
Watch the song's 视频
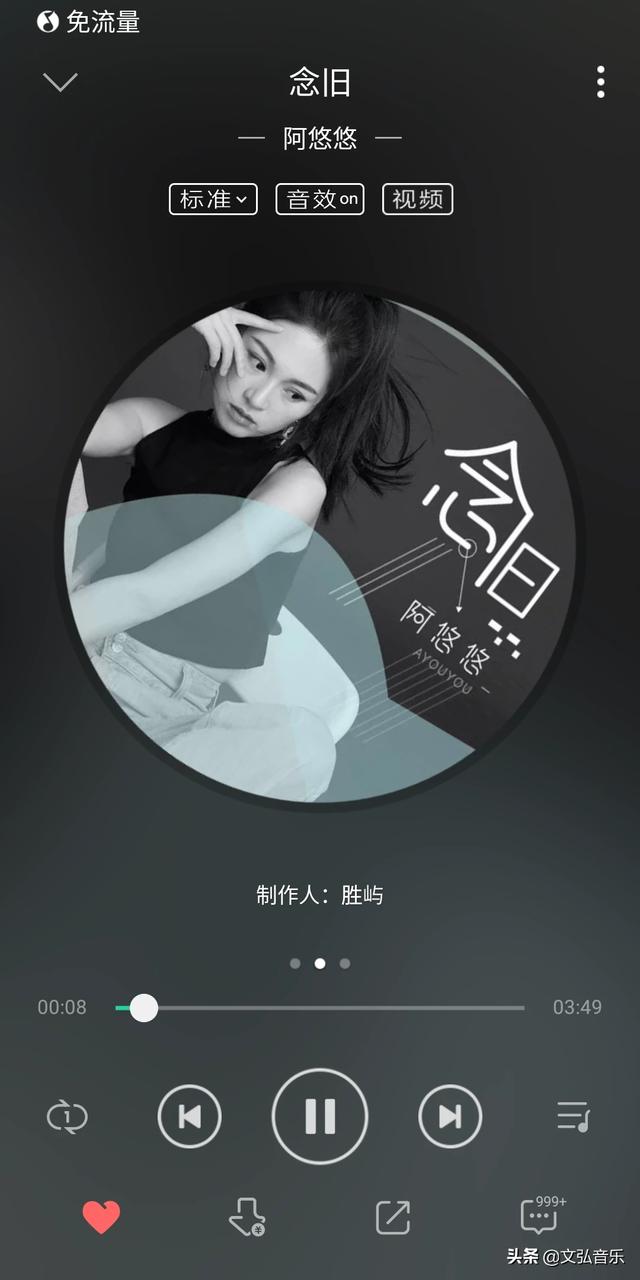(x=418, y=199)
